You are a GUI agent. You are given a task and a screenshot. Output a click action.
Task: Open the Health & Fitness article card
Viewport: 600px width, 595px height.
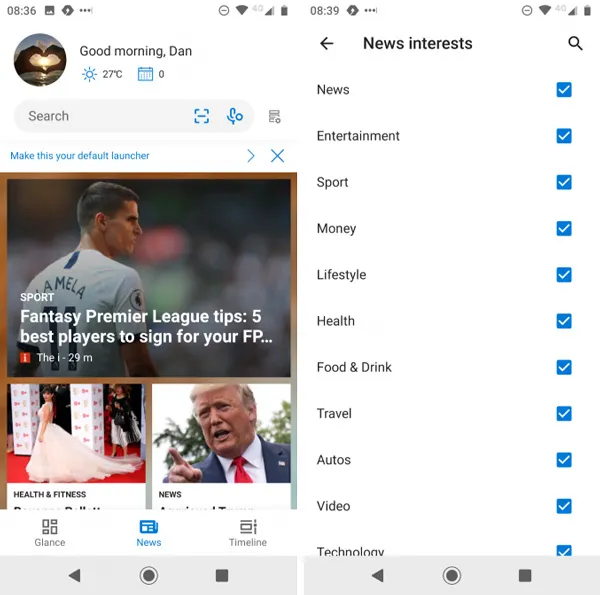76,445
